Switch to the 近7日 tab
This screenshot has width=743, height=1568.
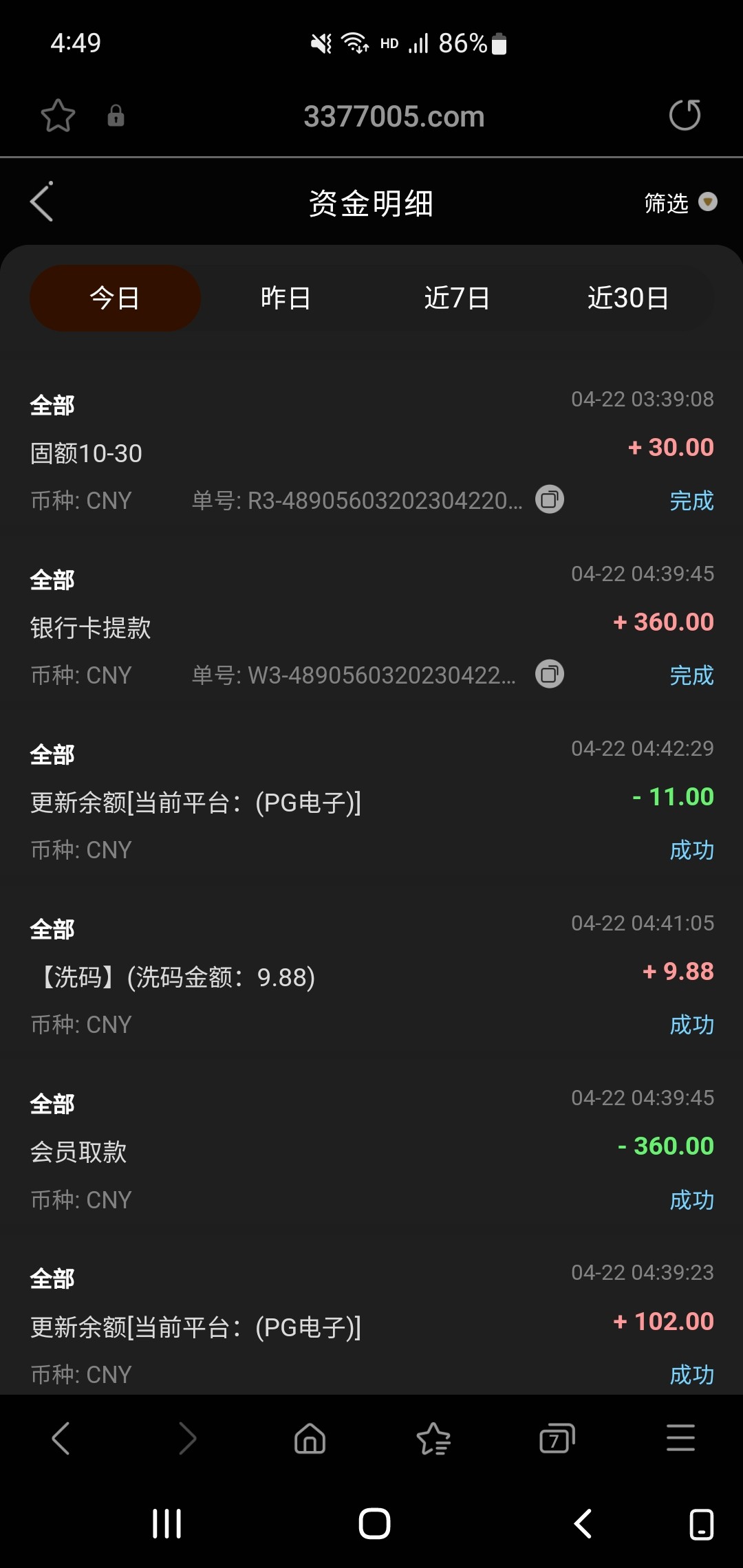click(x=456, y=297)
